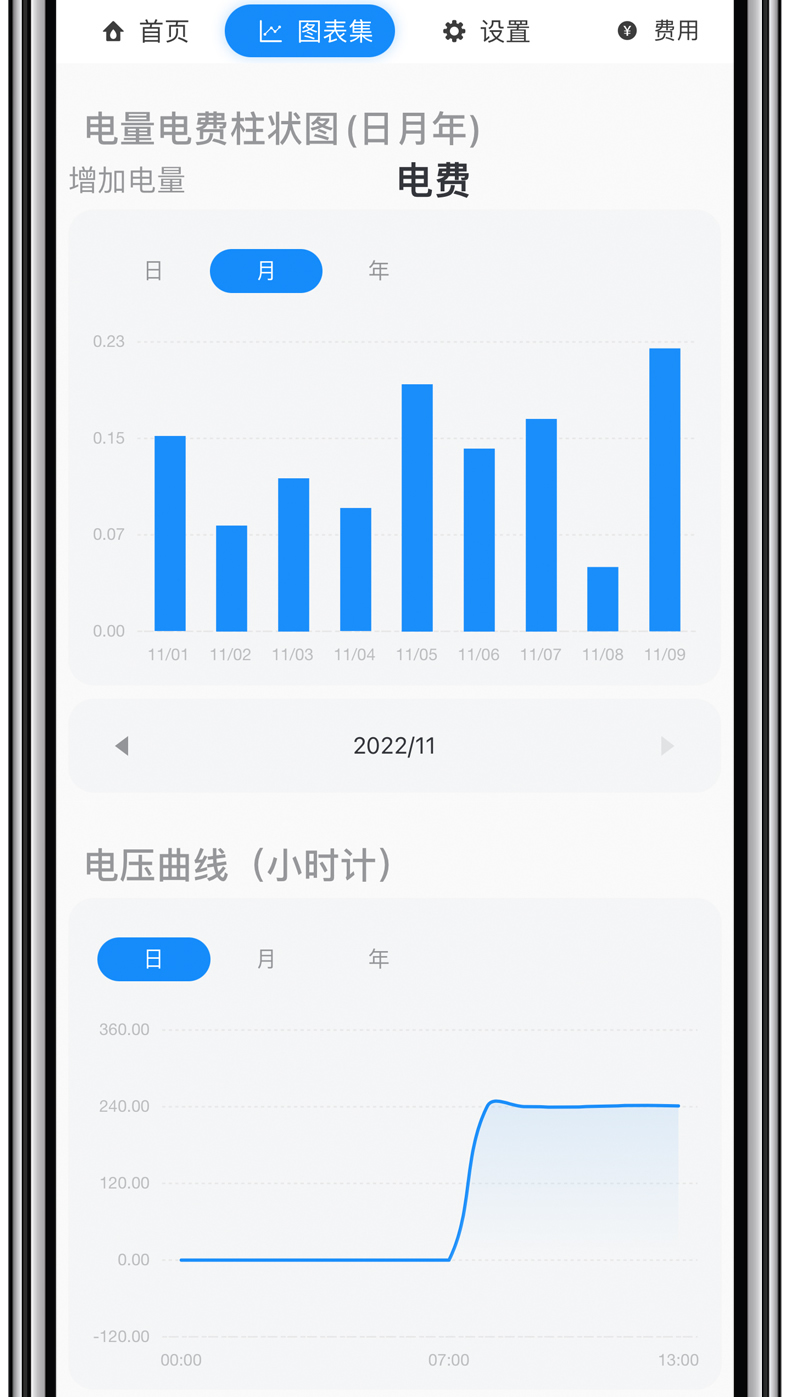This screenshot has height=1397, width=790.
Task: Choose 月 in the bar chart card
Action: [266, 271]
